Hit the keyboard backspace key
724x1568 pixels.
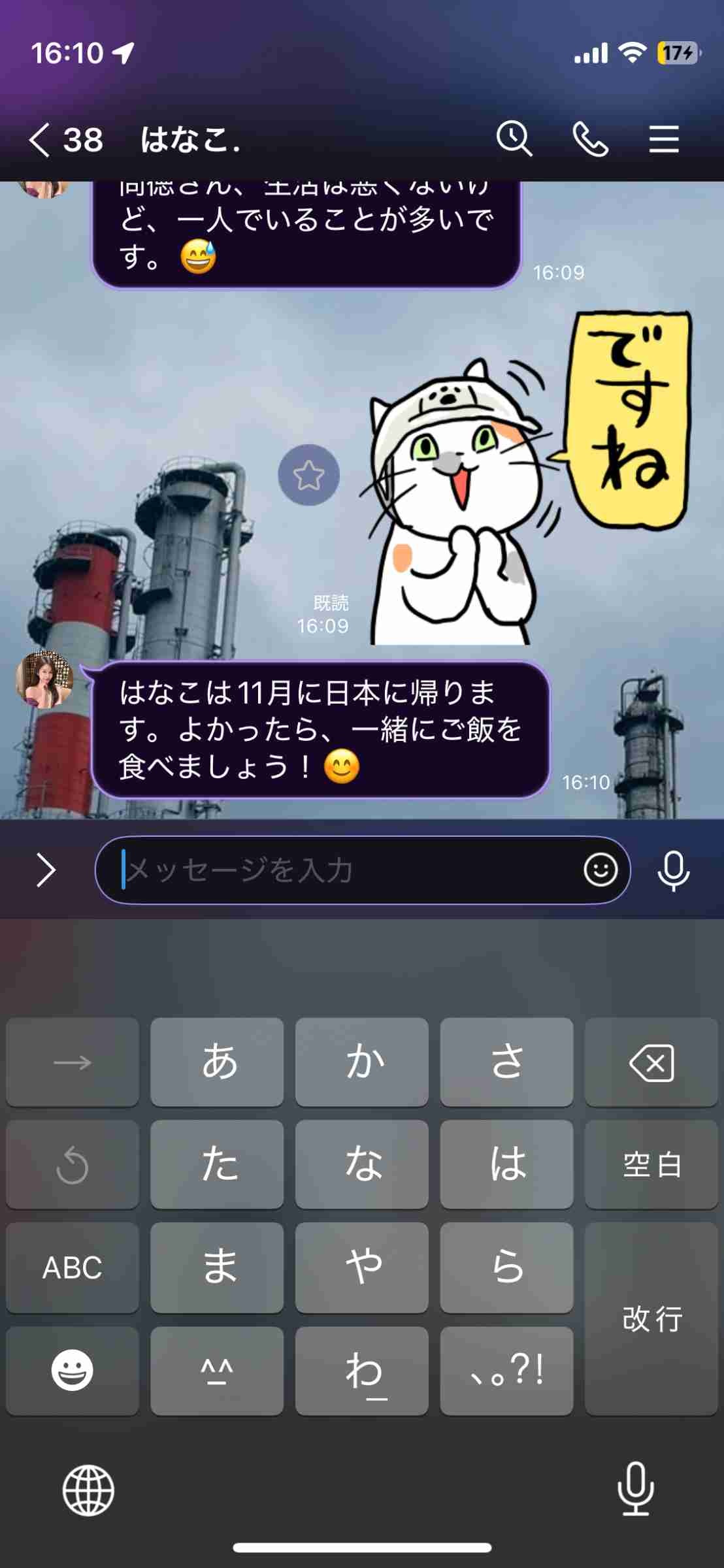click(x=651, y=1062)
